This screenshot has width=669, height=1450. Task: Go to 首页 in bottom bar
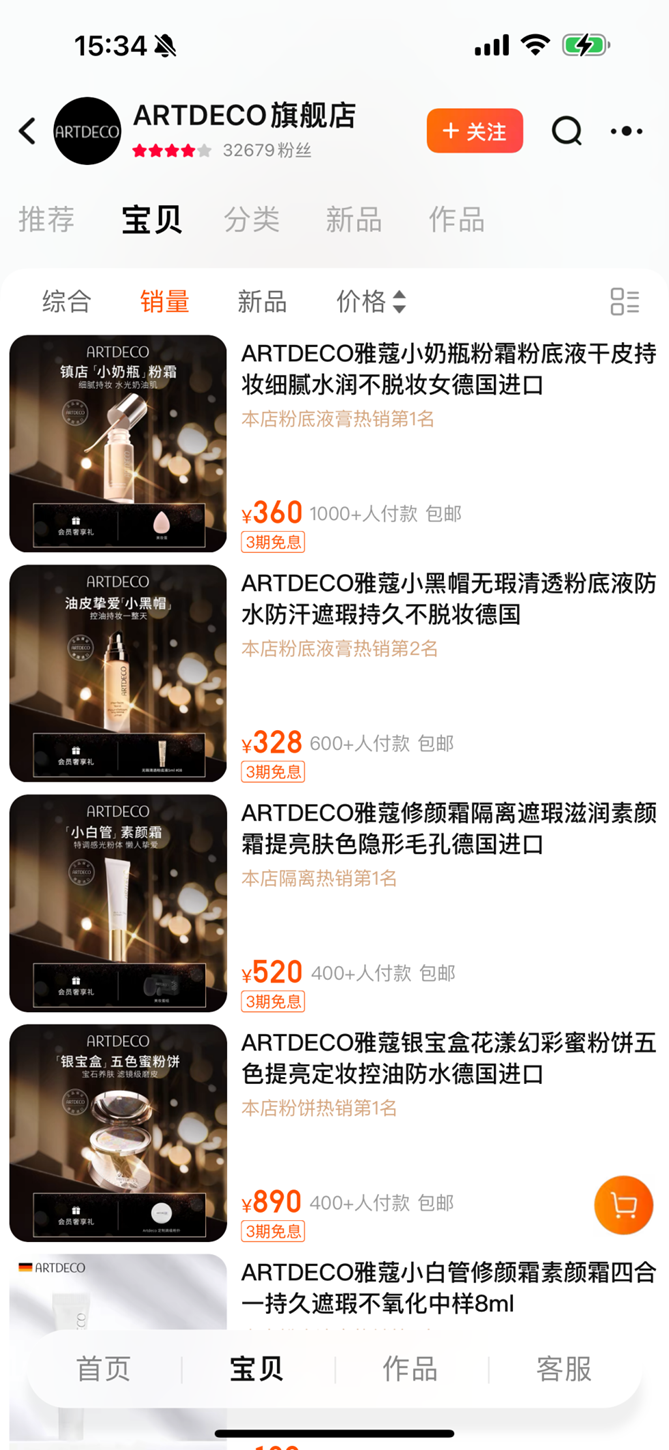coord(103,1368)
